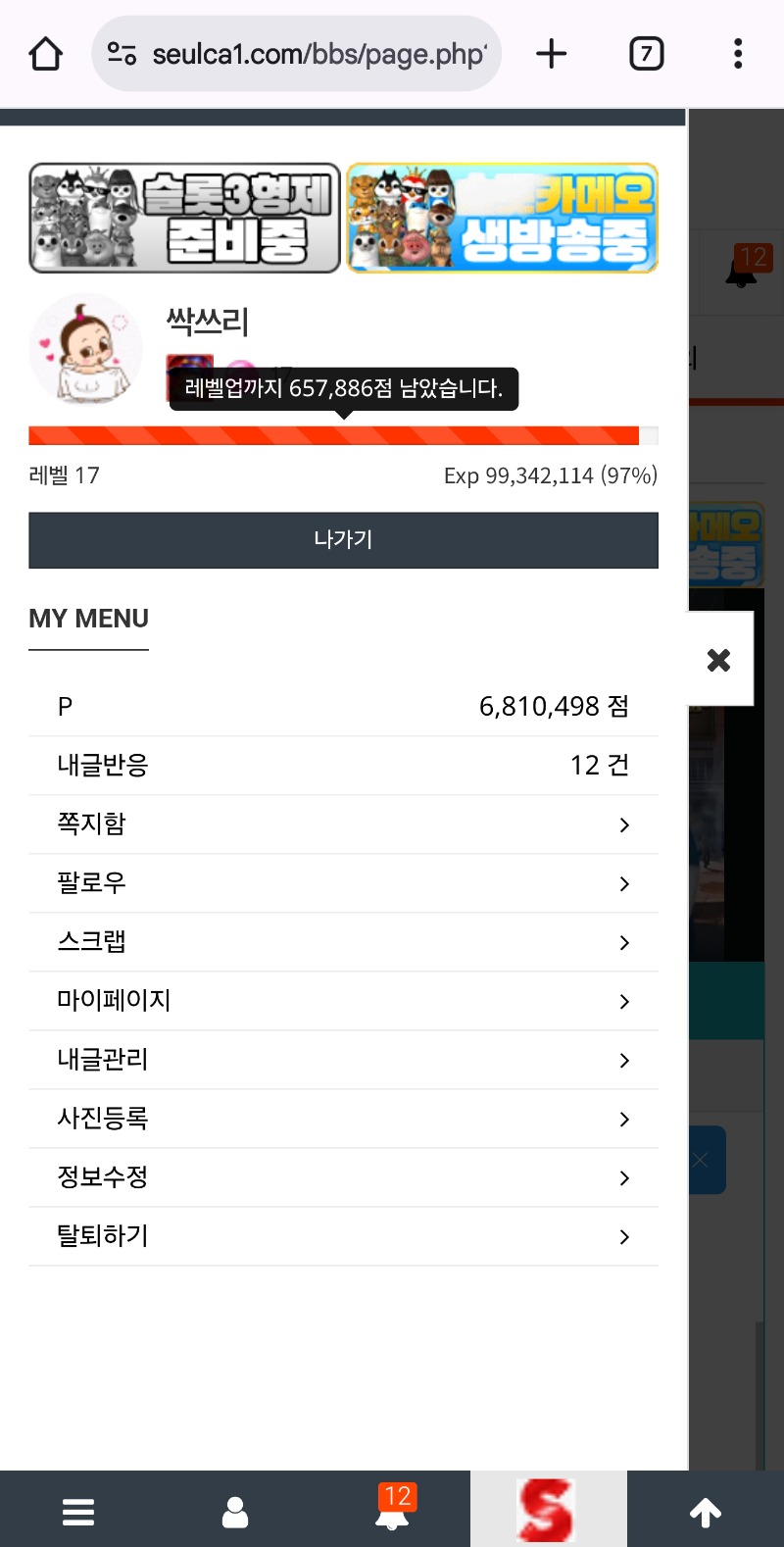
Task: Go to 스크랩 saved items
Action: [x=343, y=942]
